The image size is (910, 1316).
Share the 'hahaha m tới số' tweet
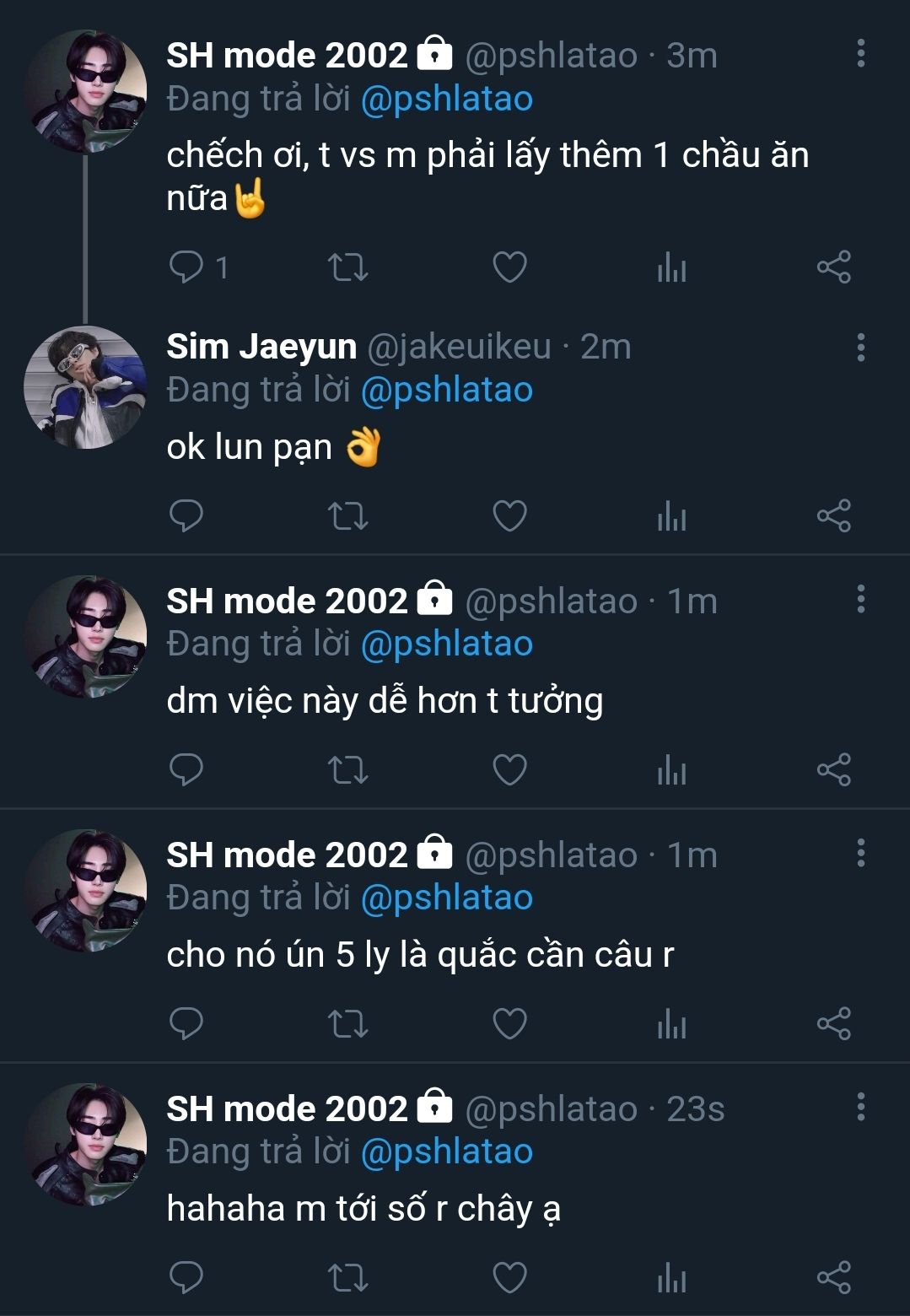tap(833, 1277)
